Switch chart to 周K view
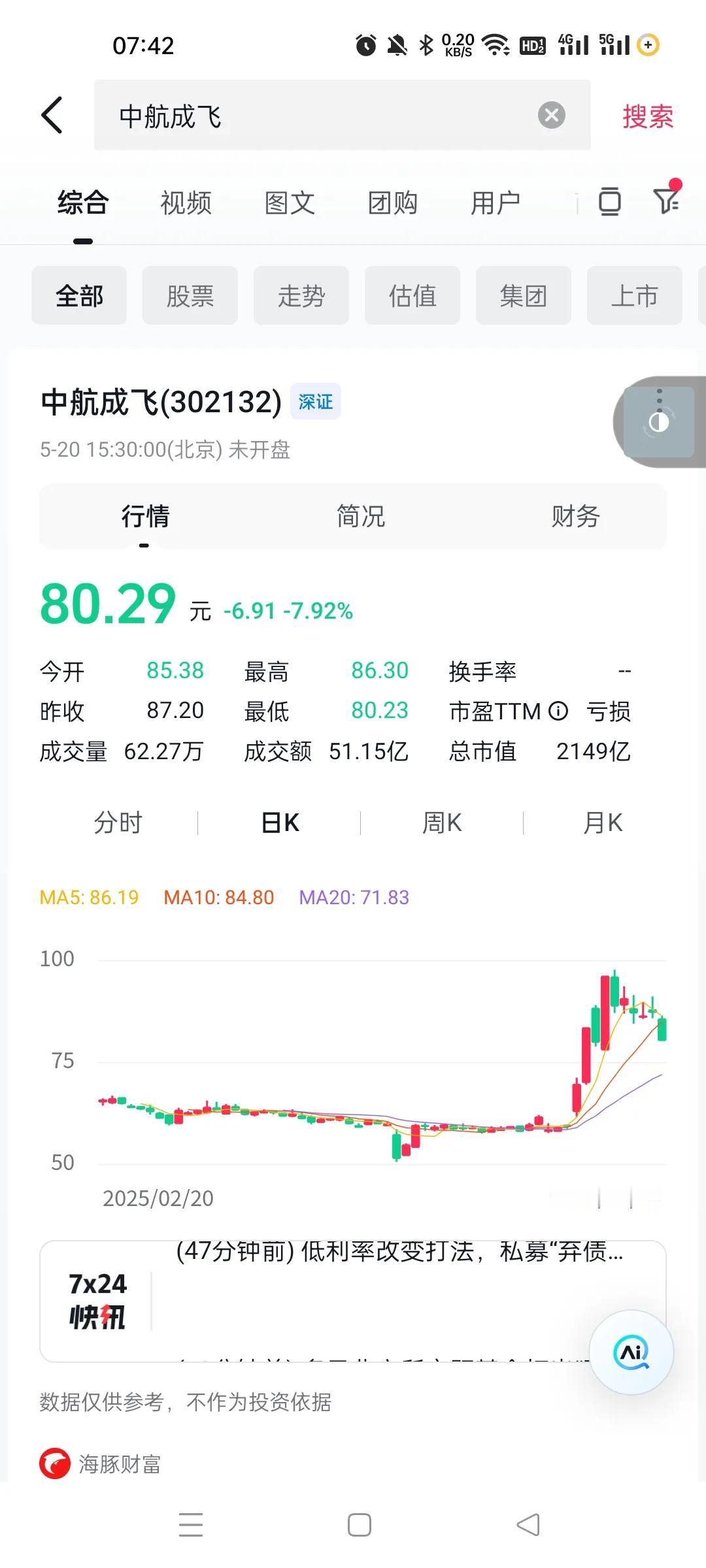The height and width of the screenshot is (1568, 706). click(442, 823)
